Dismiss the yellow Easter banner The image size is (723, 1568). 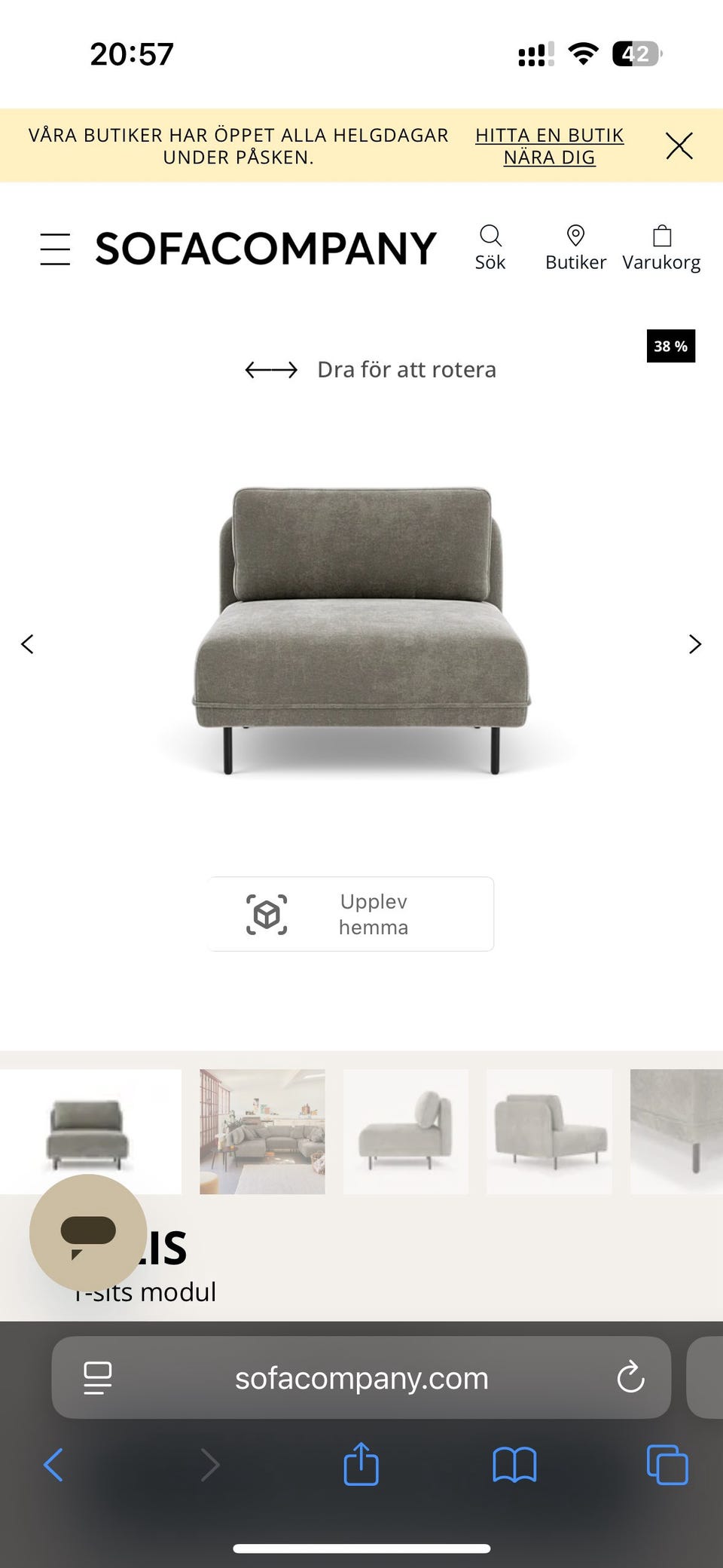679,145
